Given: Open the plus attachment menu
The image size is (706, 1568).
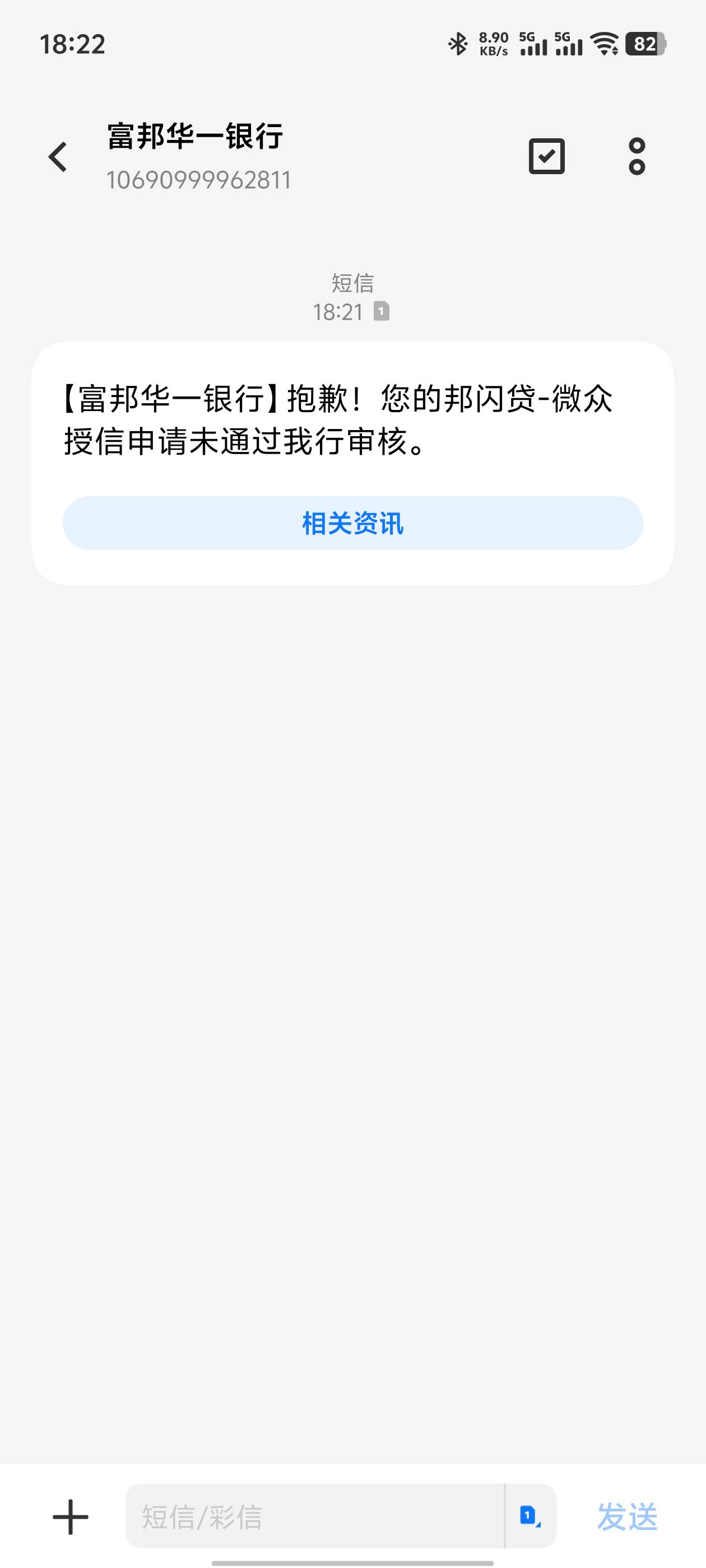Looking at the screenshot, I should point(71,1516).
